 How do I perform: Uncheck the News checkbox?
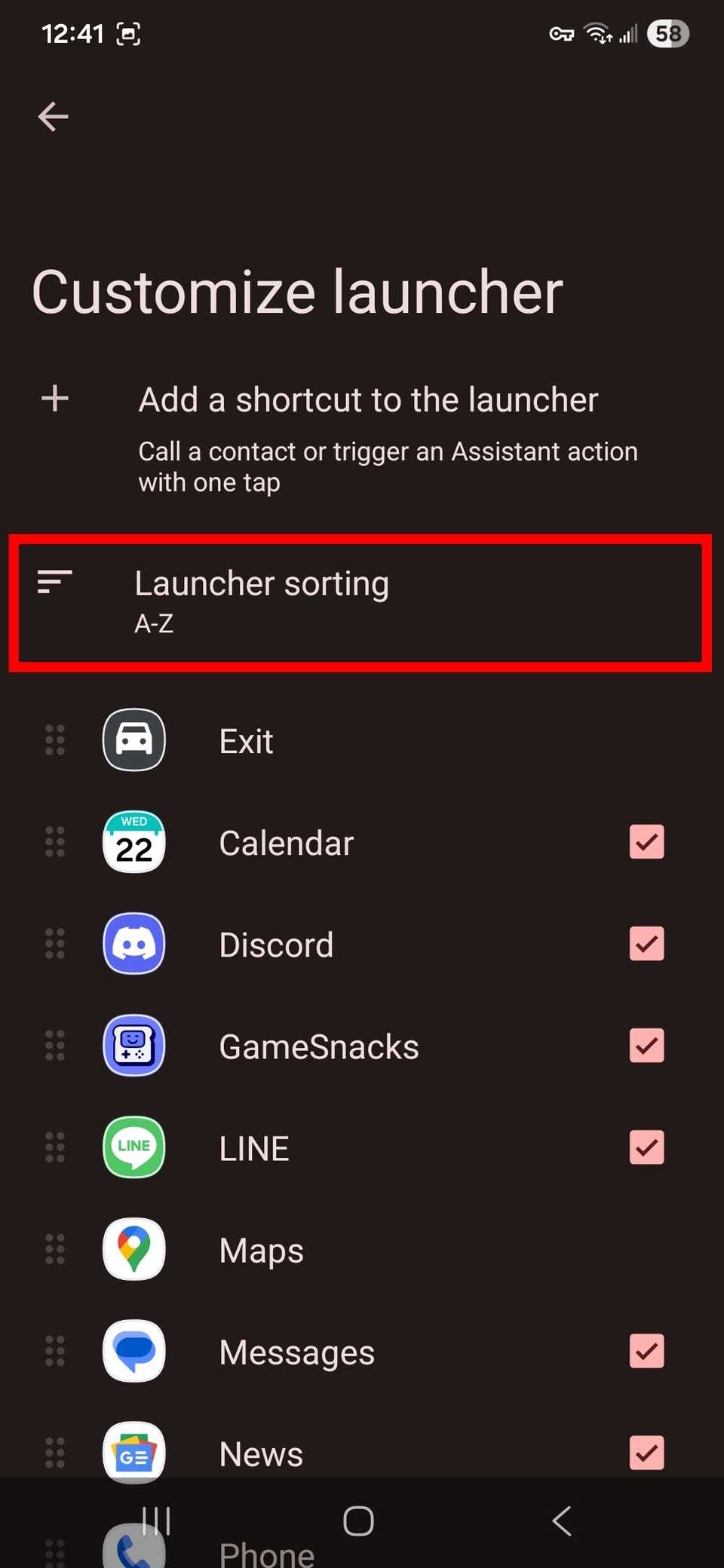tap(646, 1453)
